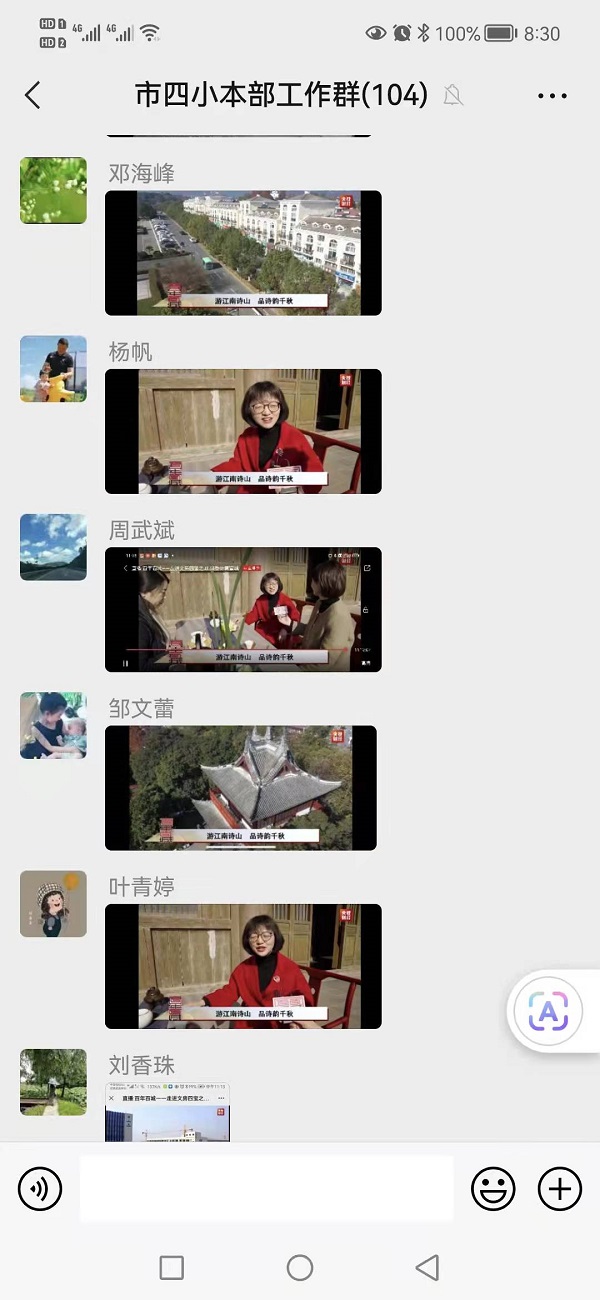Open the image sent by 周武斌
This screenshot has width=600, height=1300.
point(243,609)
